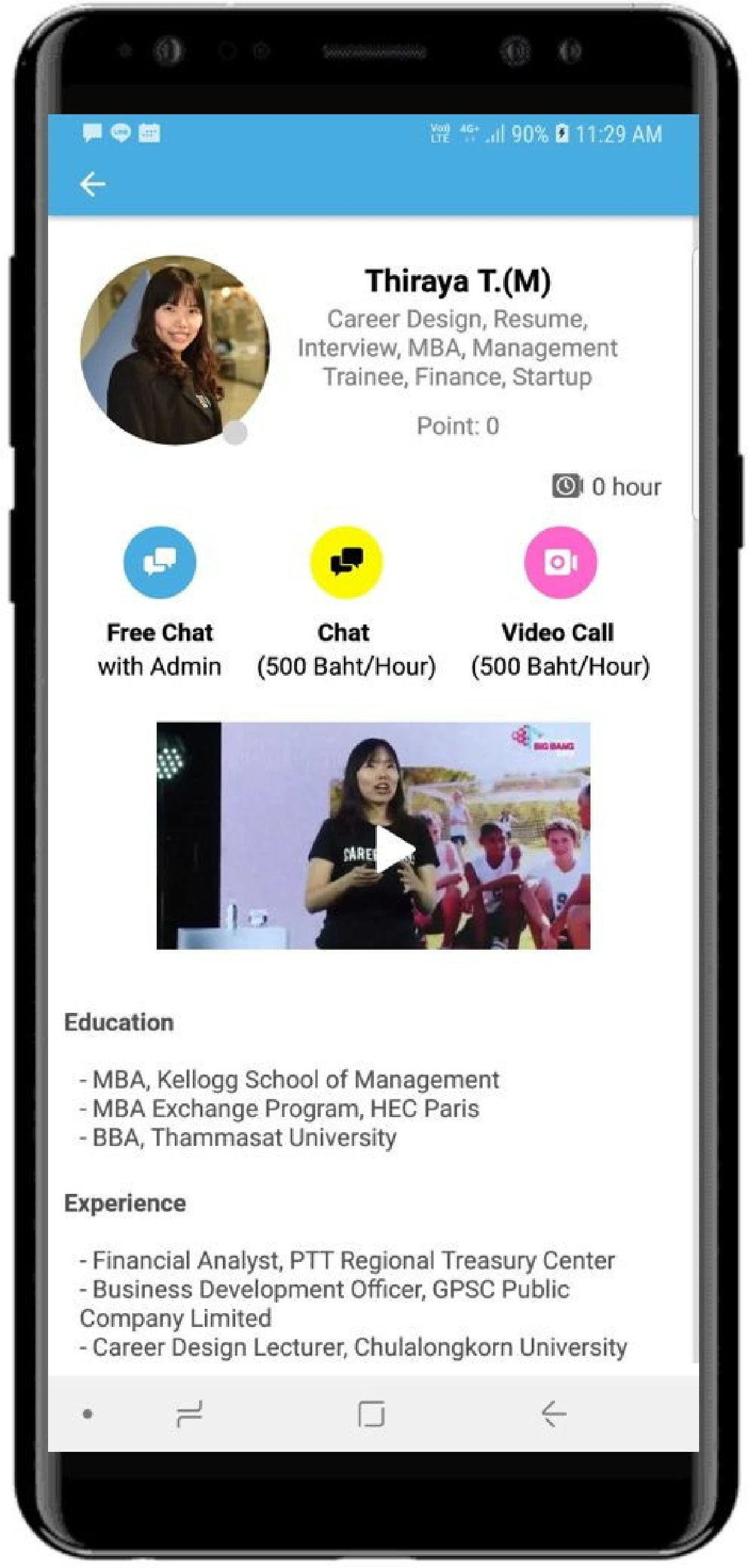The height and width of the screenshot is (1568, 749).
Task: Open Thiraya T.(M)'s profile photo
Action: (175, 350)
